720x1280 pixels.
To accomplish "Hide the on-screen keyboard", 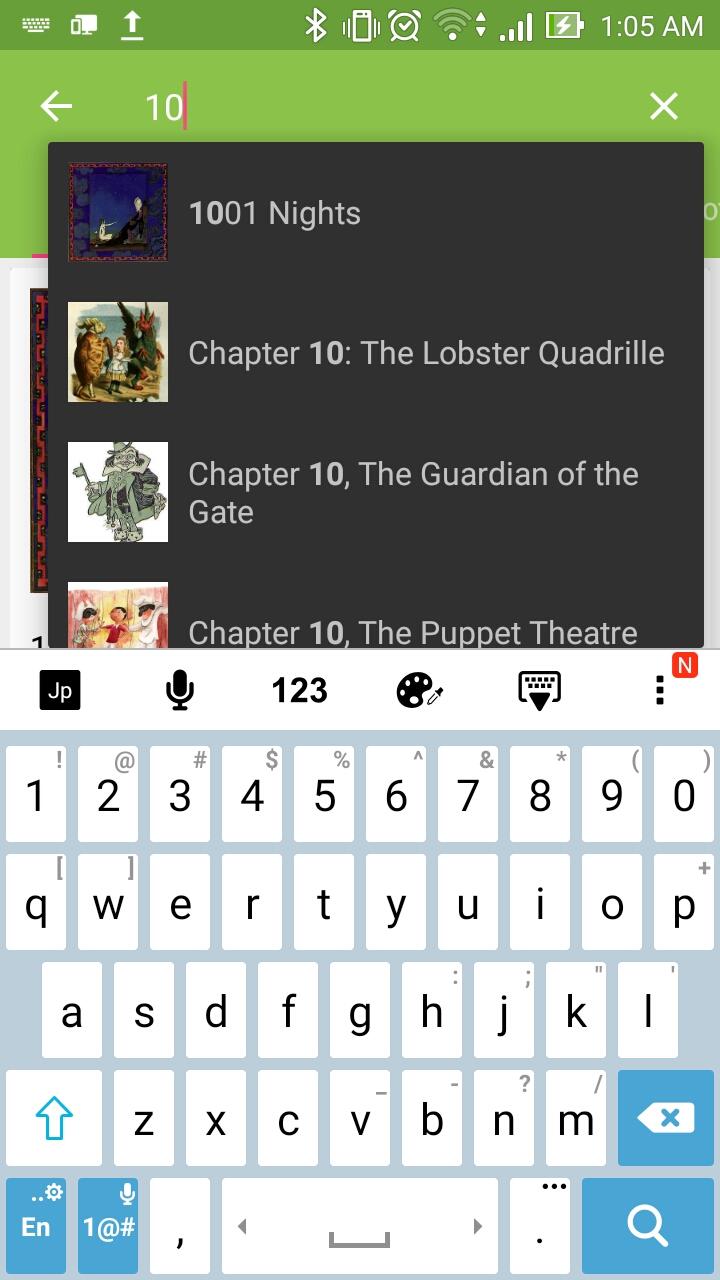I will point(539,690).
